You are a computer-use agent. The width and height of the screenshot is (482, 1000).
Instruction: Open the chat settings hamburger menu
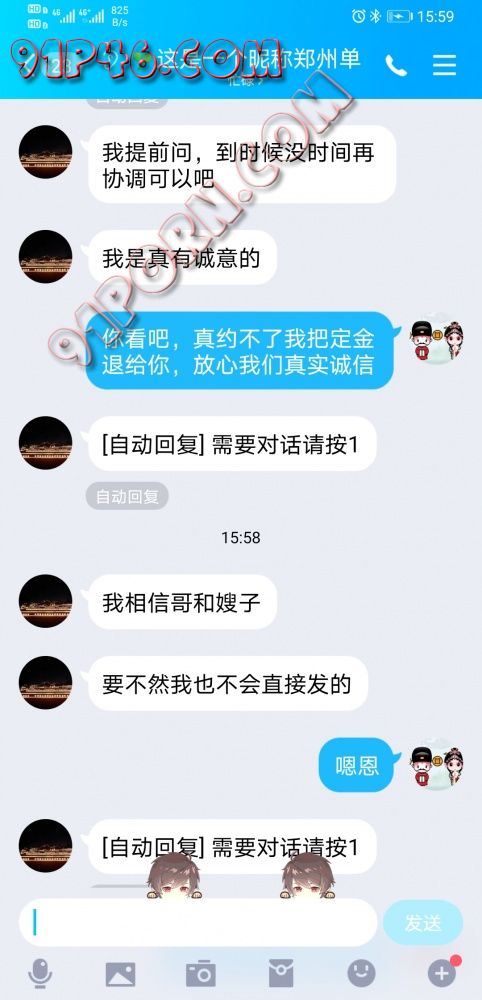click(444, 65)
